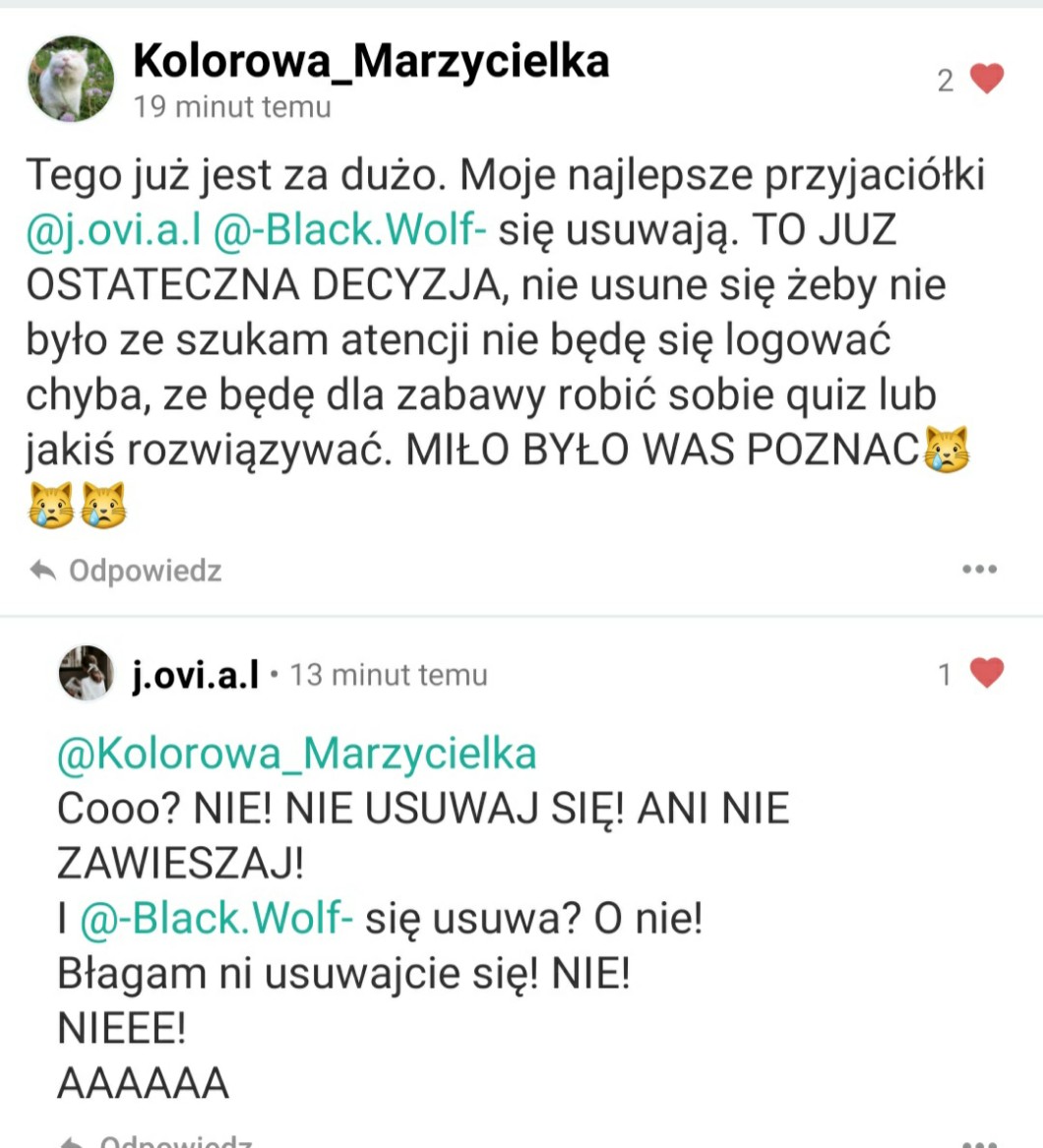Open @Kolorowa_Marzycielka mention in j.ovi.a.l's reply

296,754
